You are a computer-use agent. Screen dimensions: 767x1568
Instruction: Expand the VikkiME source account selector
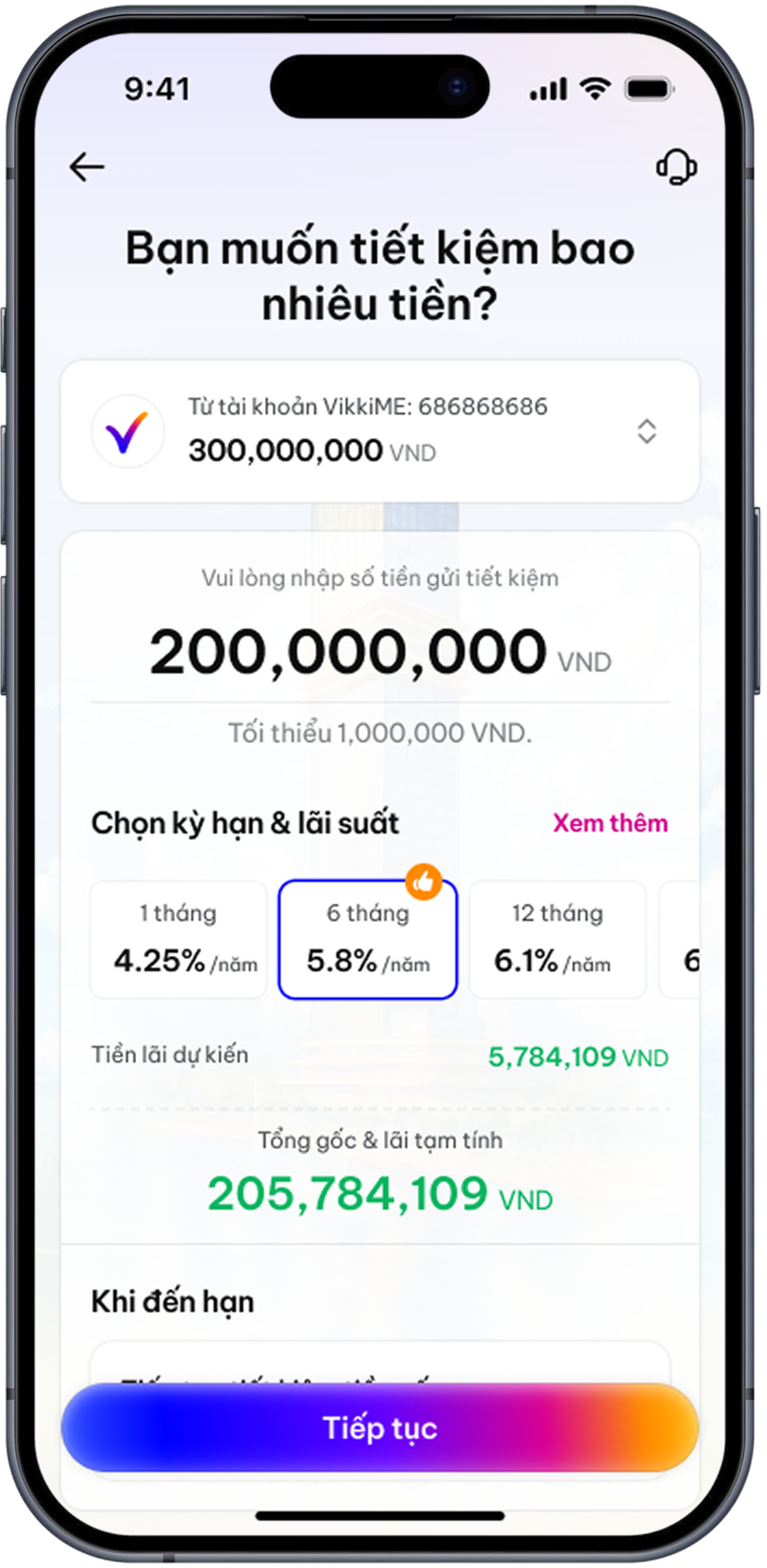tap(646, 431)
